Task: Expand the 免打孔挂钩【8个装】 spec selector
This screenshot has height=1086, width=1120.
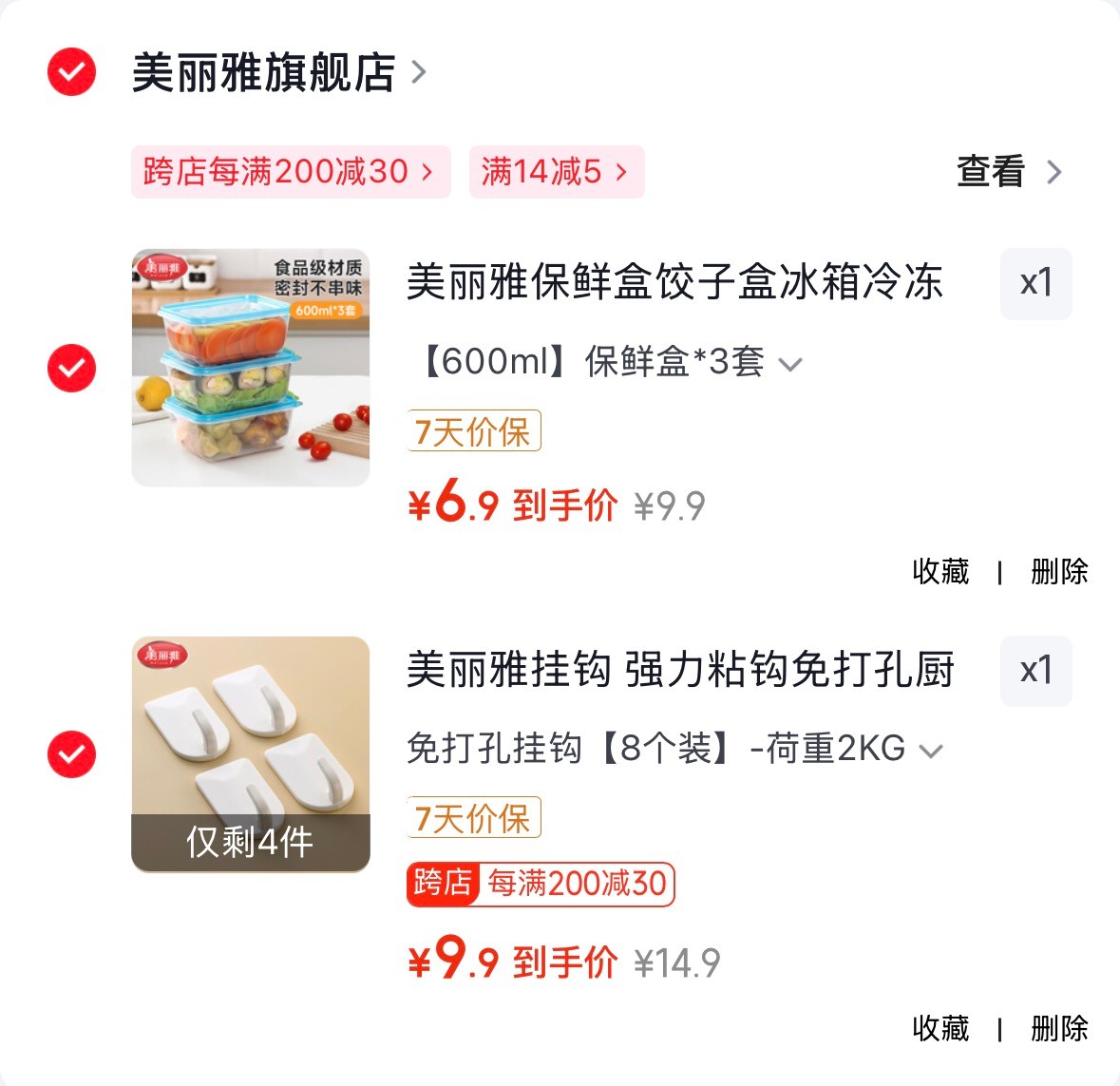Action: click(x=674, y=750)
